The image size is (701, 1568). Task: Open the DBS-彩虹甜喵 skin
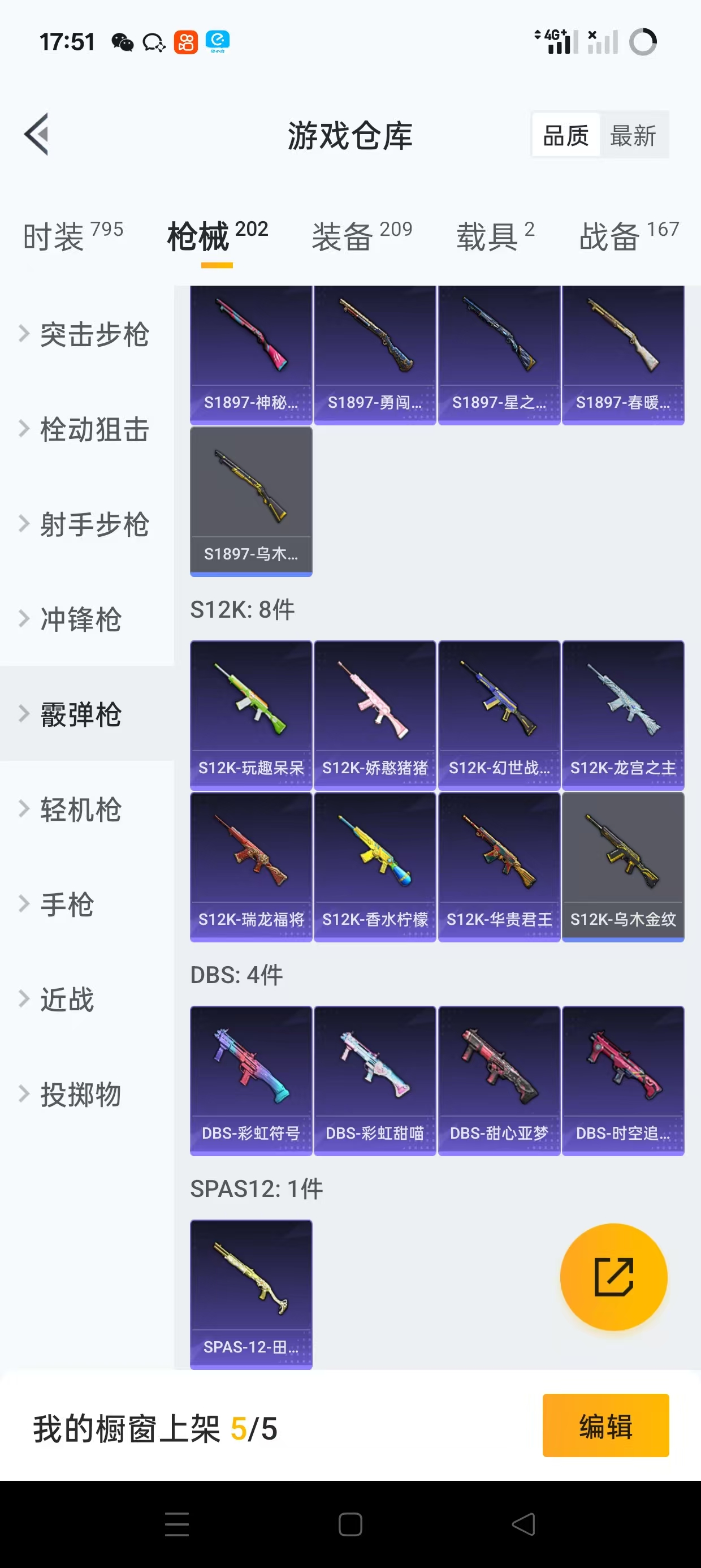click(375, 1080)
